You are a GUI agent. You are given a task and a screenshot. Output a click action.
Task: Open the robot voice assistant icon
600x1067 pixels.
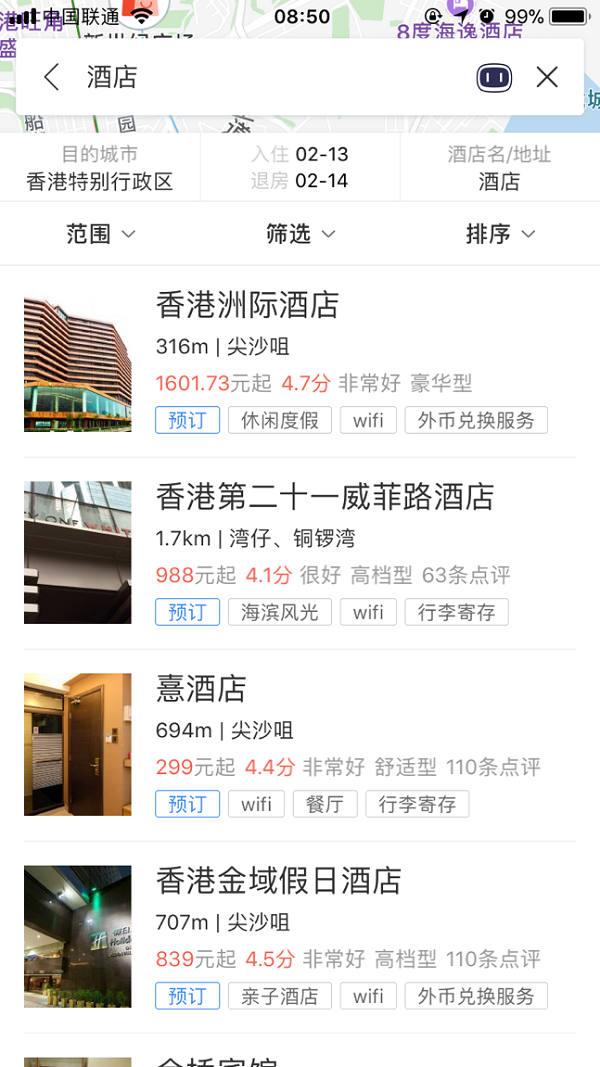pos(494,77)
